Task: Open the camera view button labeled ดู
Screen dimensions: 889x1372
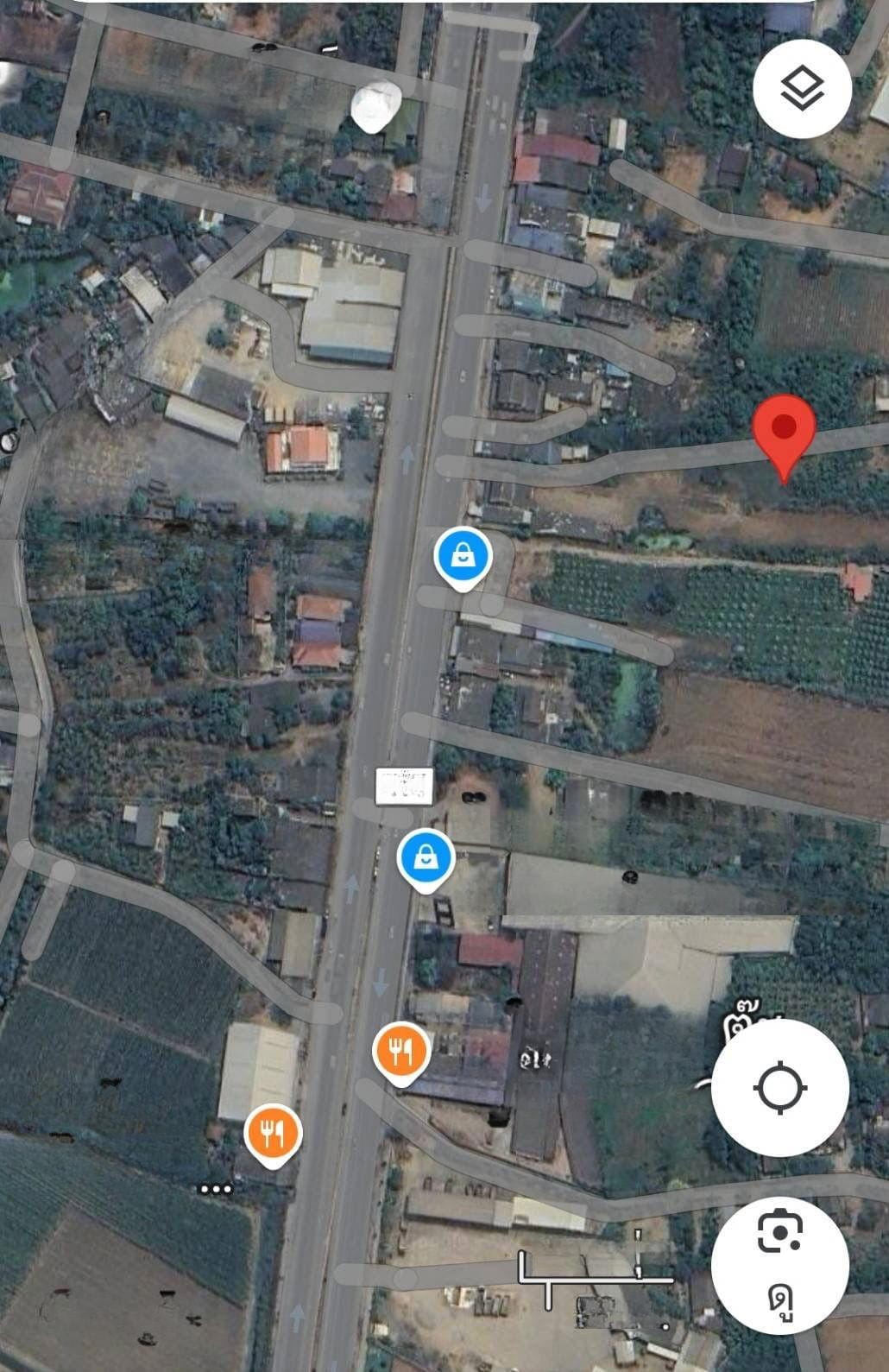Action: click(x=779, y=1263)
